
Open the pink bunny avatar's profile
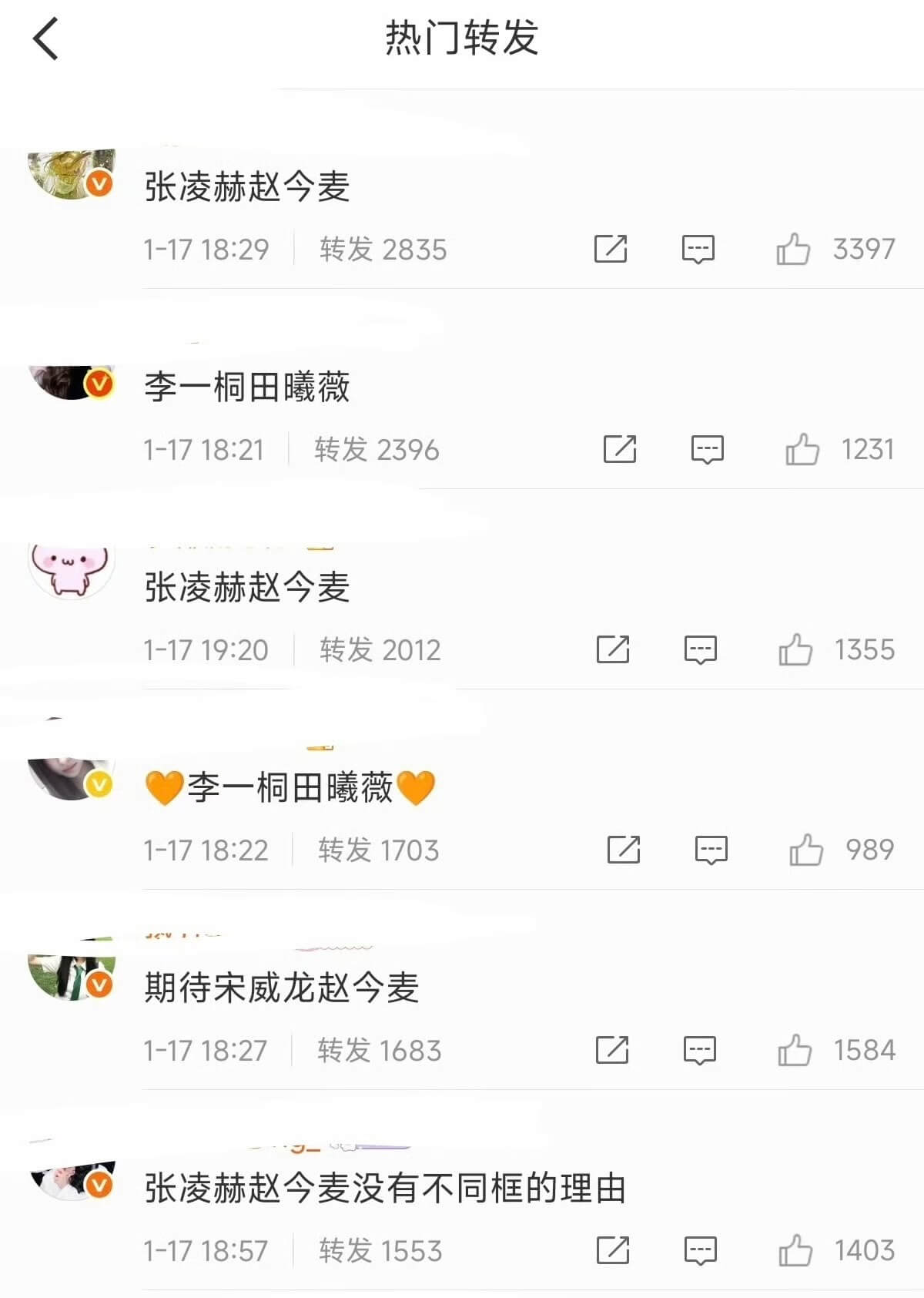pyautogui.click(x=71, y=570)
